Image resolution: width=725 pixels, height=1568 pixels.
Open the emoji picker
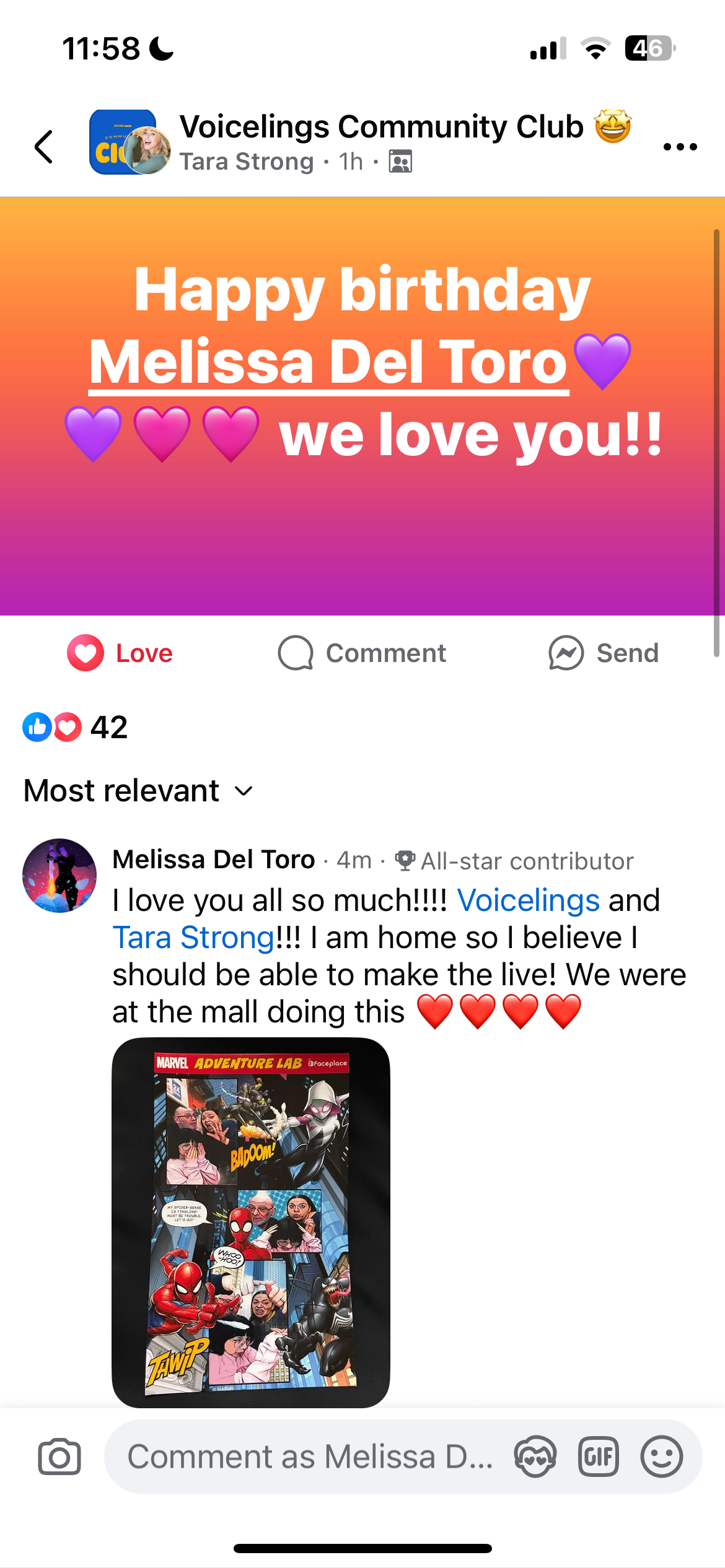661,1457
